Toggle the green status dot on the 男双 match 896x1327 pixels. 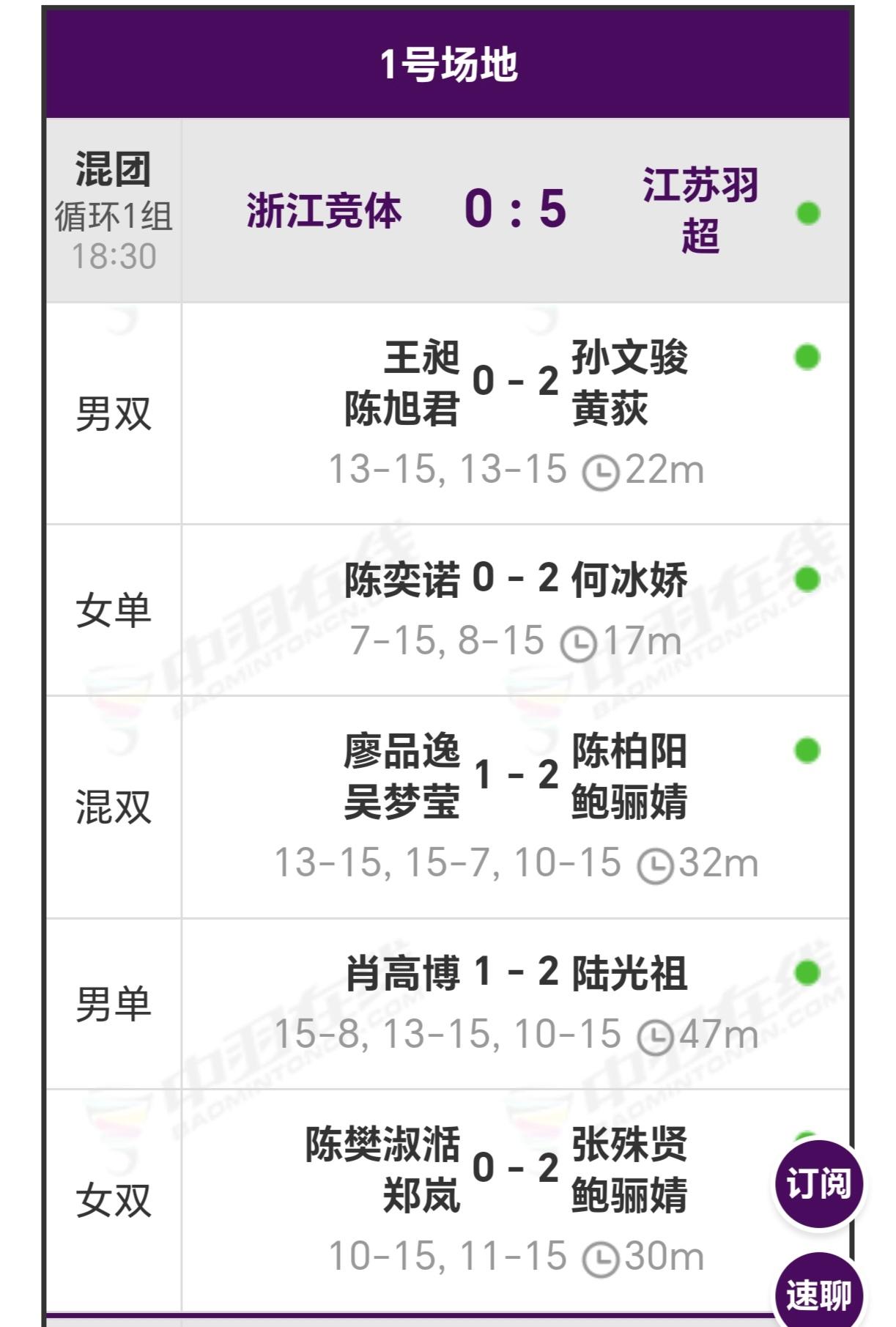(806, 357)
